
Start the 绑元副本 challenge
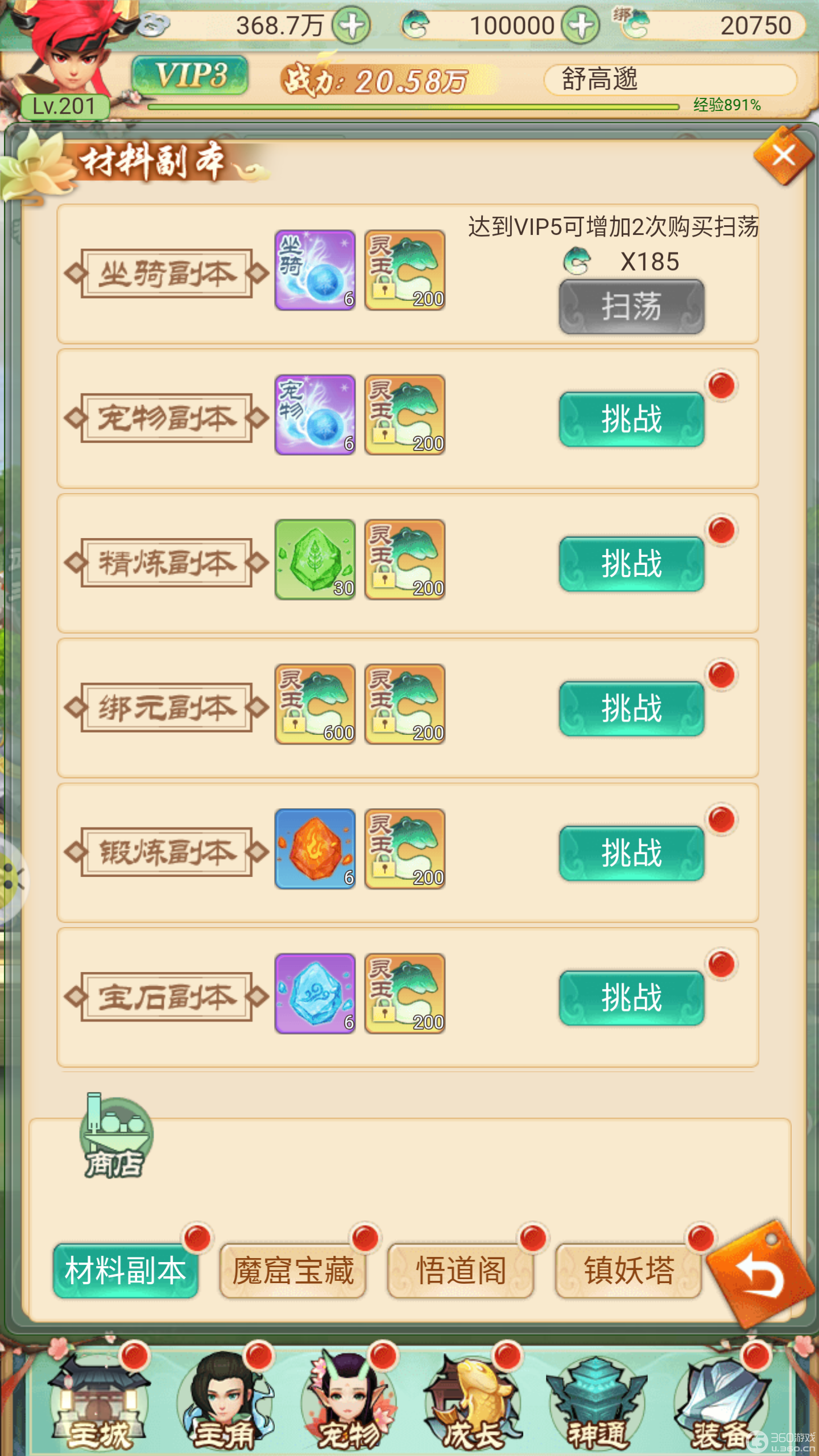pyautogui.click(x=631, y=709)
